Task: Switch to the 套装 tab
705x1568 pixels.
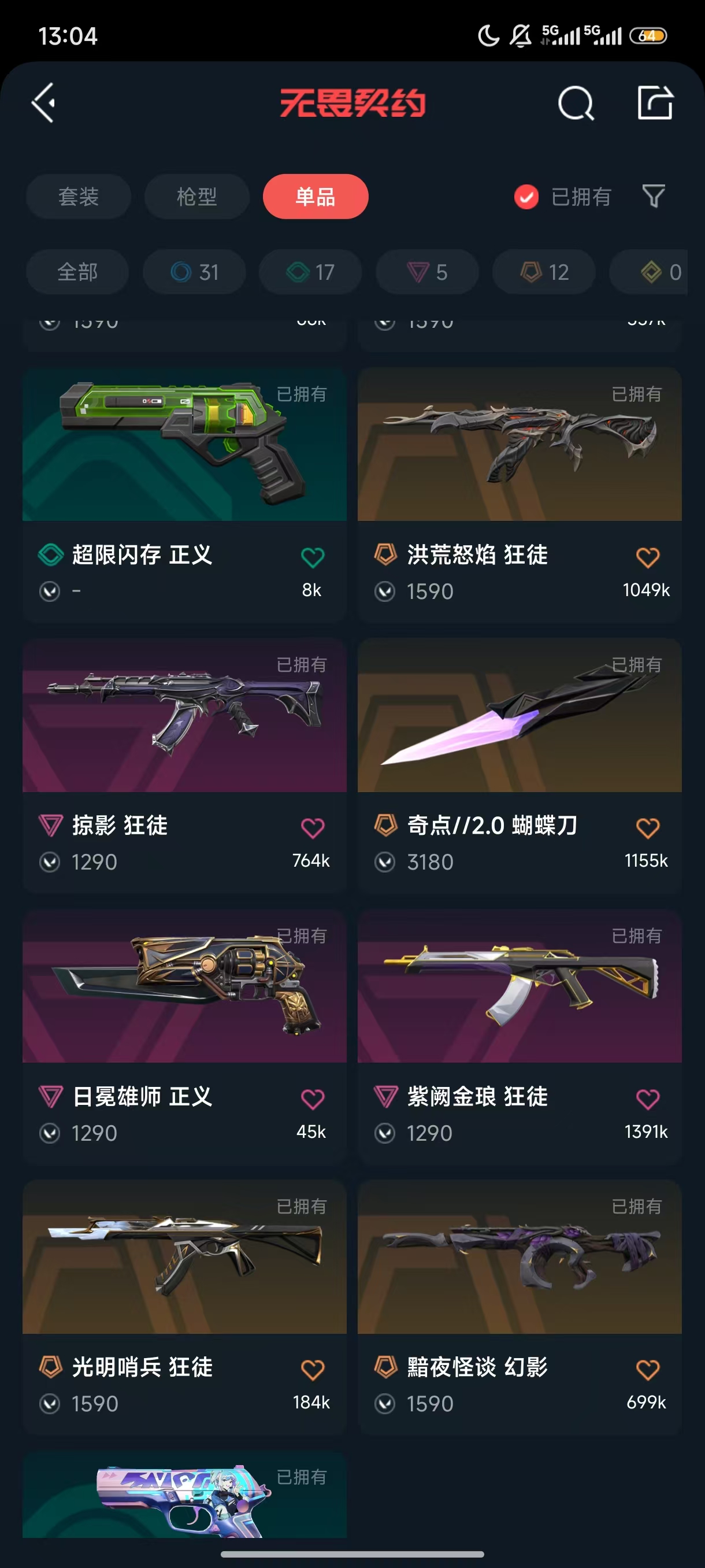Action: [79, 197]
